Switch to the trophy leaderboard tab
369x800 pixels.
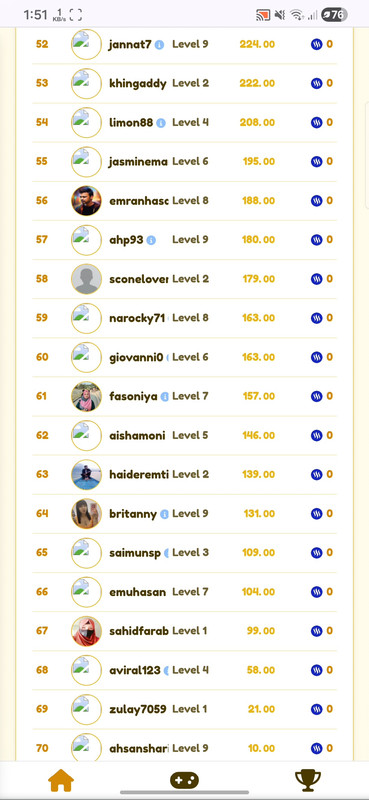(x=308, y=781)
